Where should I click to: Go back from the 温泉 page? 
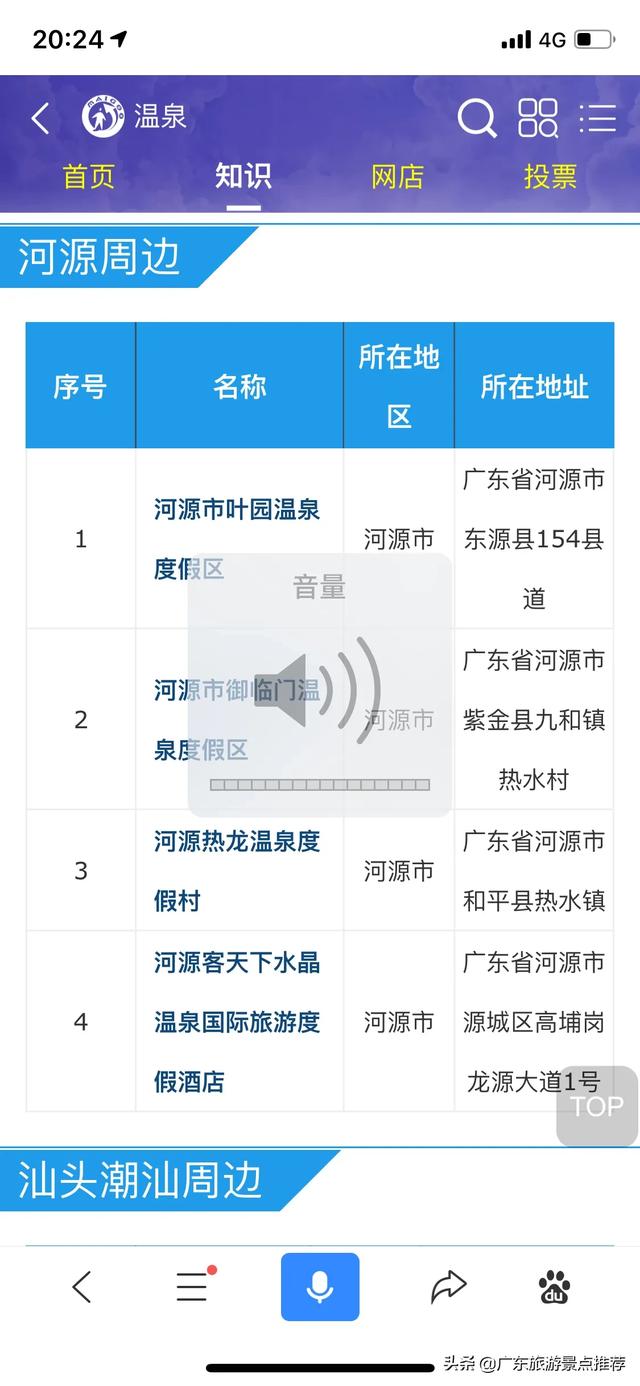(40, 118)
